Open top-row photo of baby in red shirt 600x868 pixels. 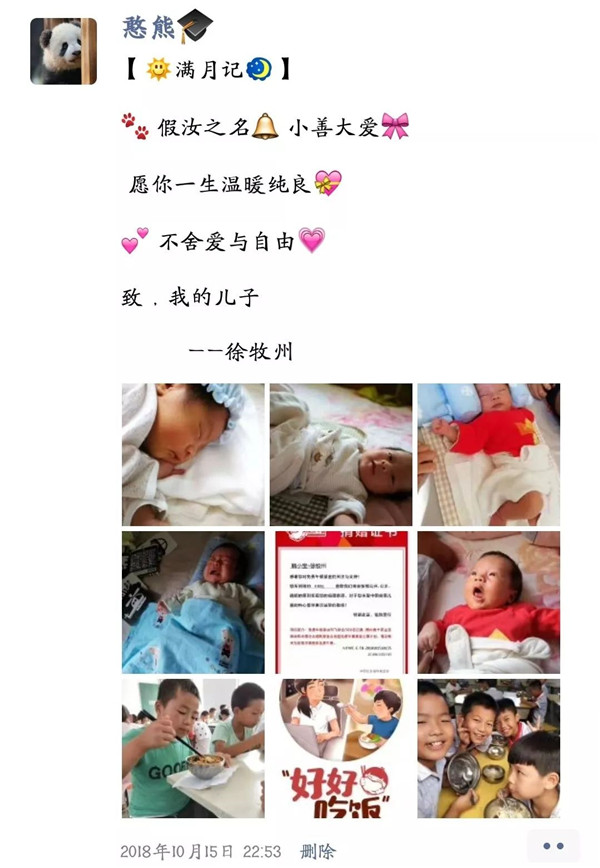pos(488,454)
